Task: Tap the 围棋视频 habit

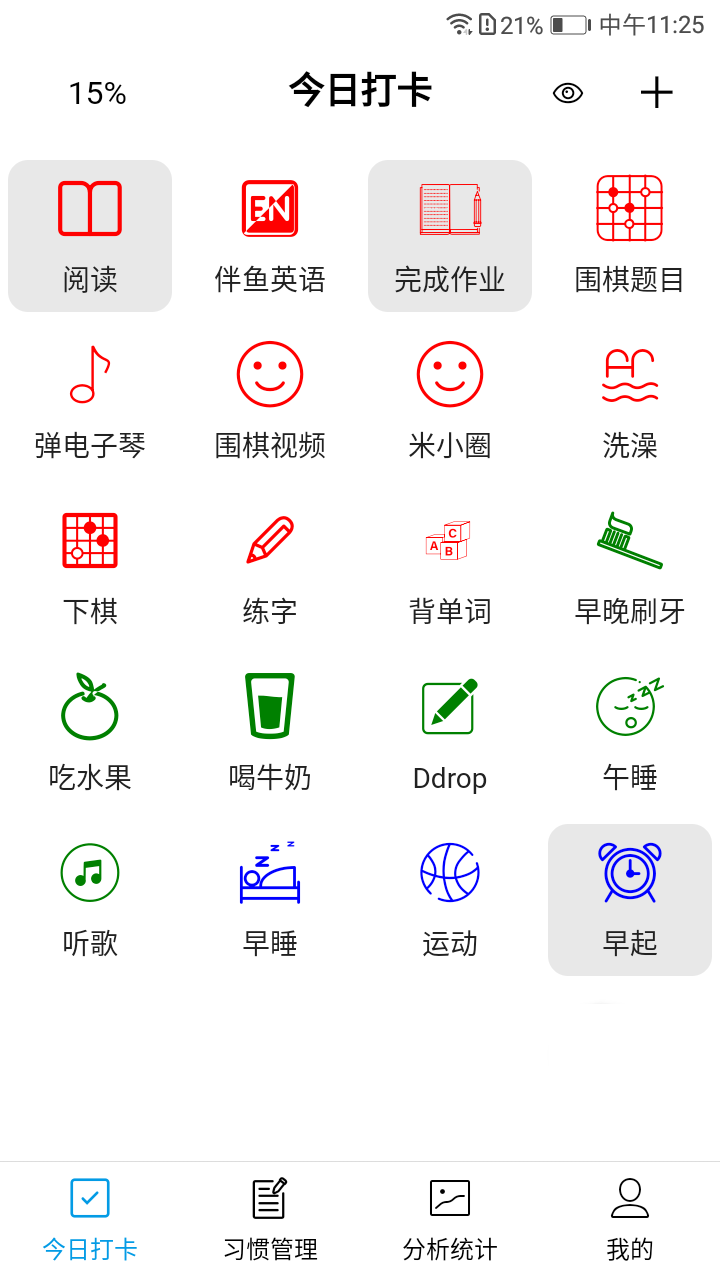Action: (x=270, y=402)
